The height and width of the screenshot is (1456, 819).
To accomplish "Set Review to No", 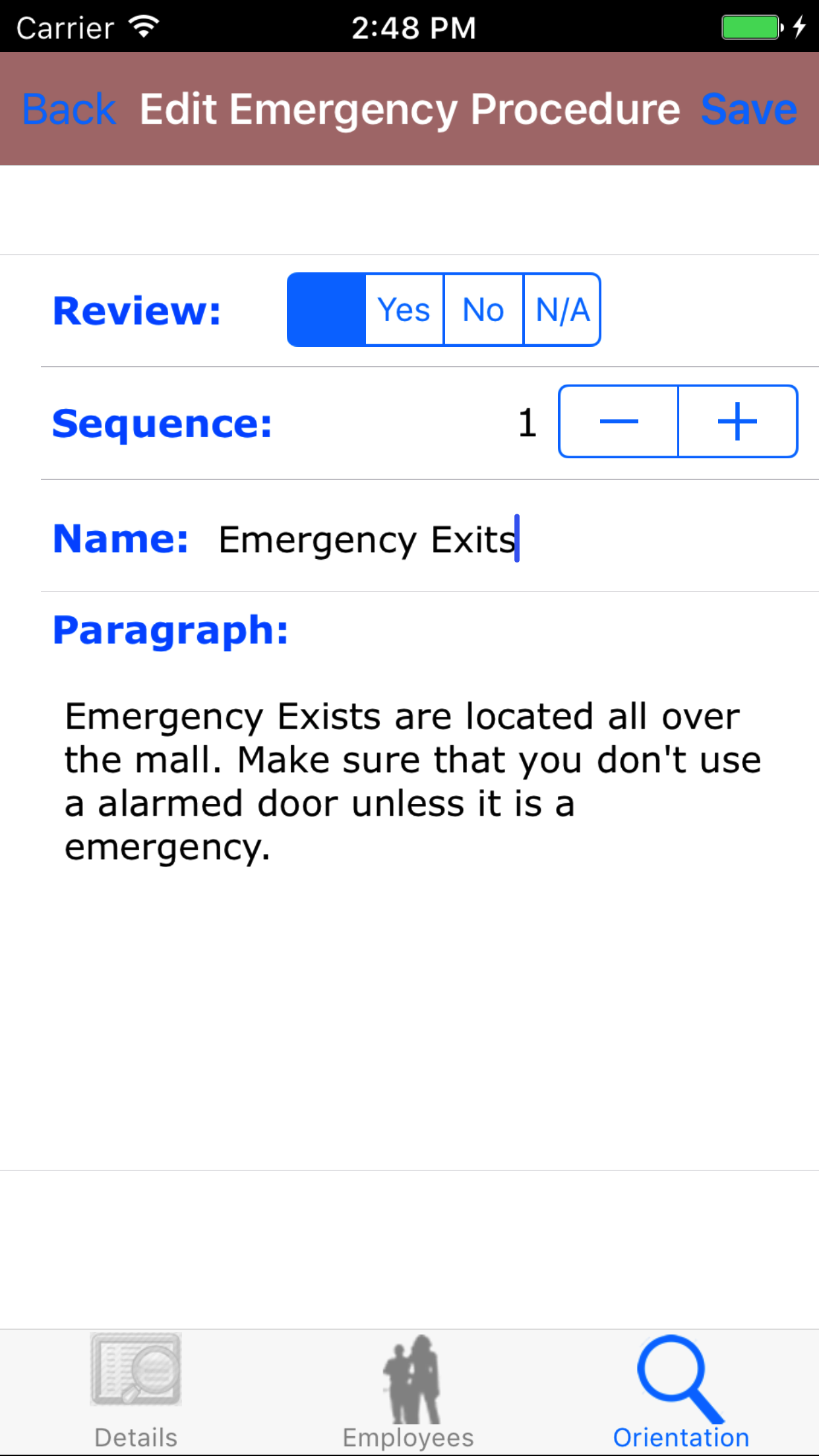I will pyautogui.click(x=483, y=310).
